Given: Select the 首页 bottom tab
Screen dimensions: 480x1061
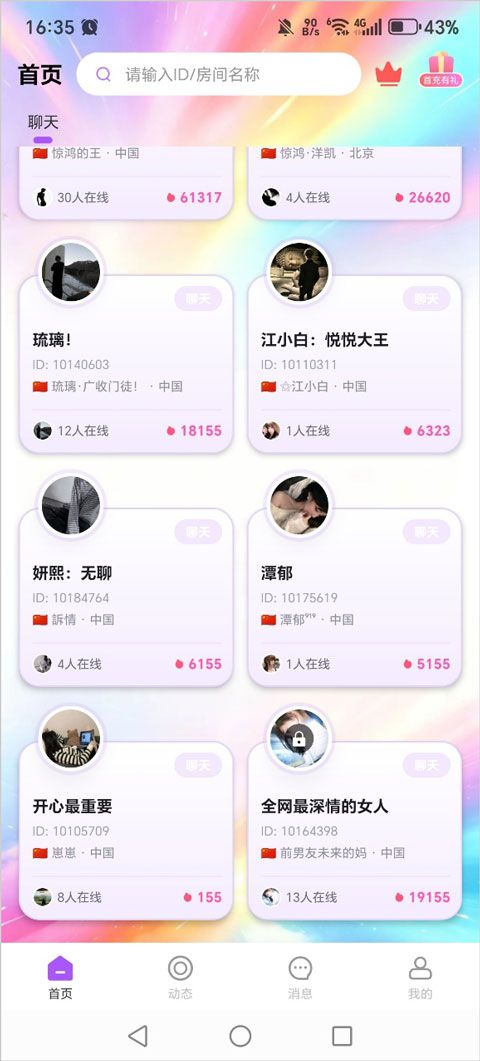Looking at the screenshot, I should 60,978.
